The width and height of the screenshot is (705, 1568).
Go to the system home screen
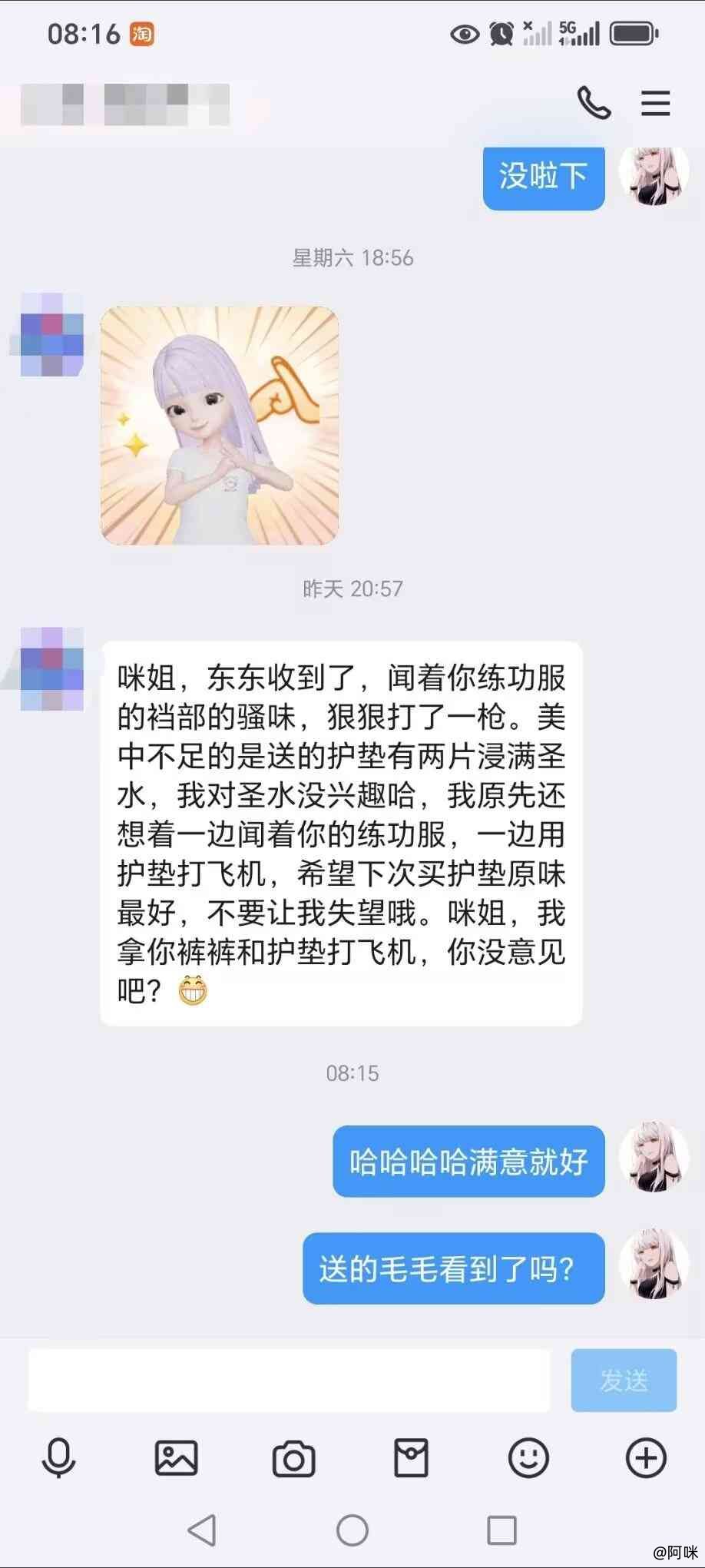(x=352, y=1530)
